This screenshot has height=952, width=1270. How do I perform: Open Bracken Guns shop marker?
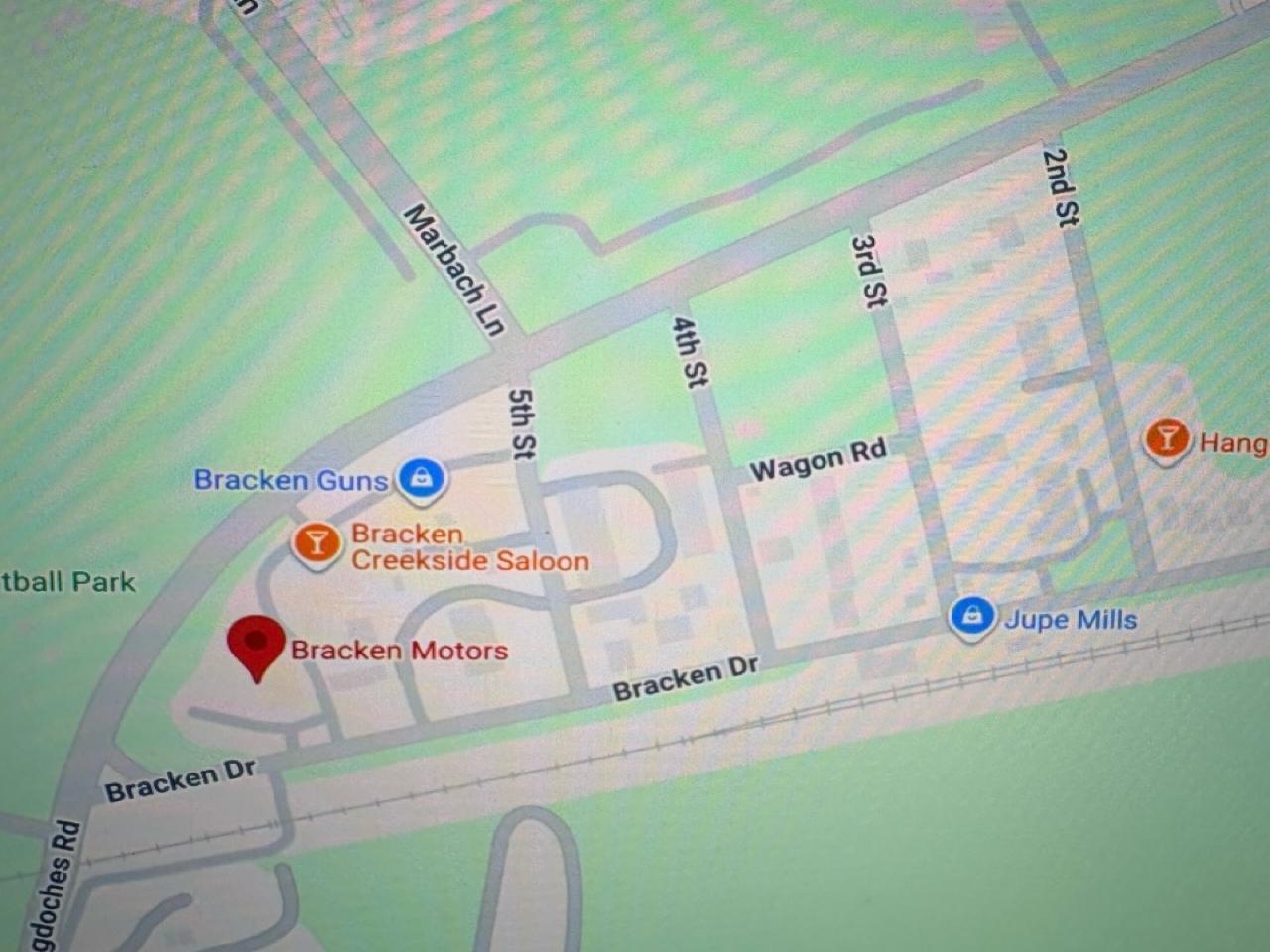[423, 478]
